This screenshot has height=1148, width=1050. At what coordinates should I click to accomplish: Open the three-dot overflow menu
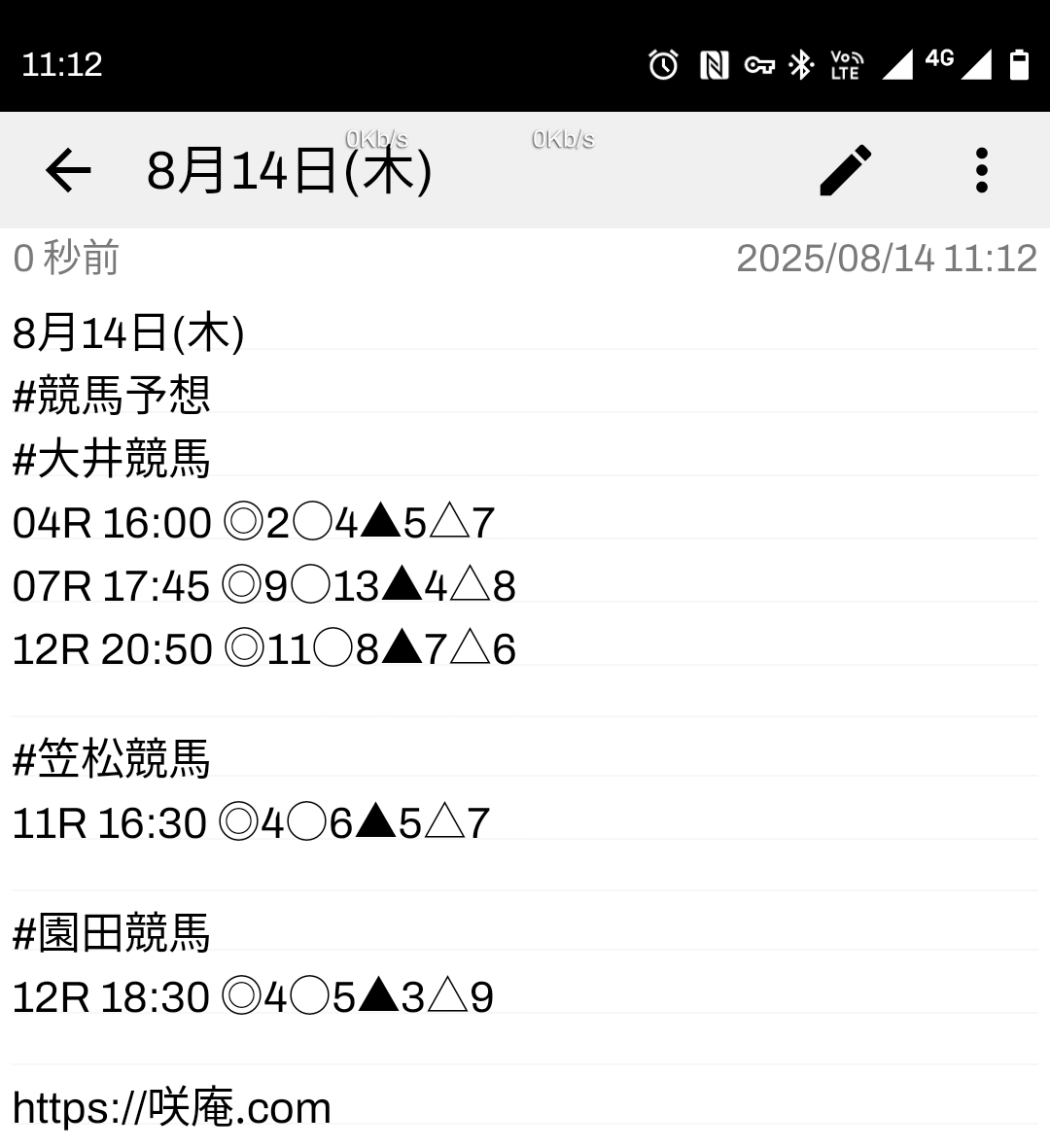[x=981, y=171]
